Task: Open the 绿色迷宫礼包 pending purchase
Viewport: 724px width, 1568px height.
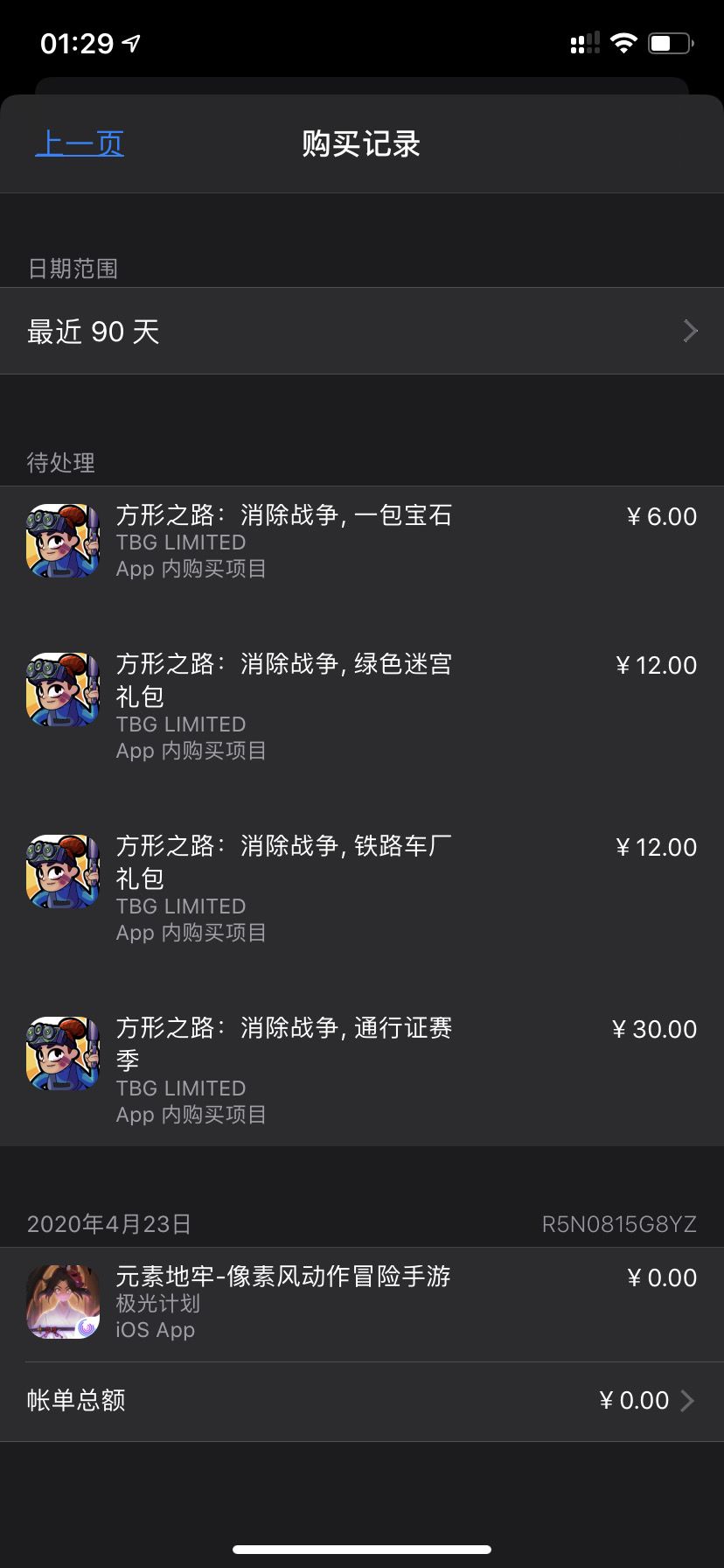Action: (362, 707)
